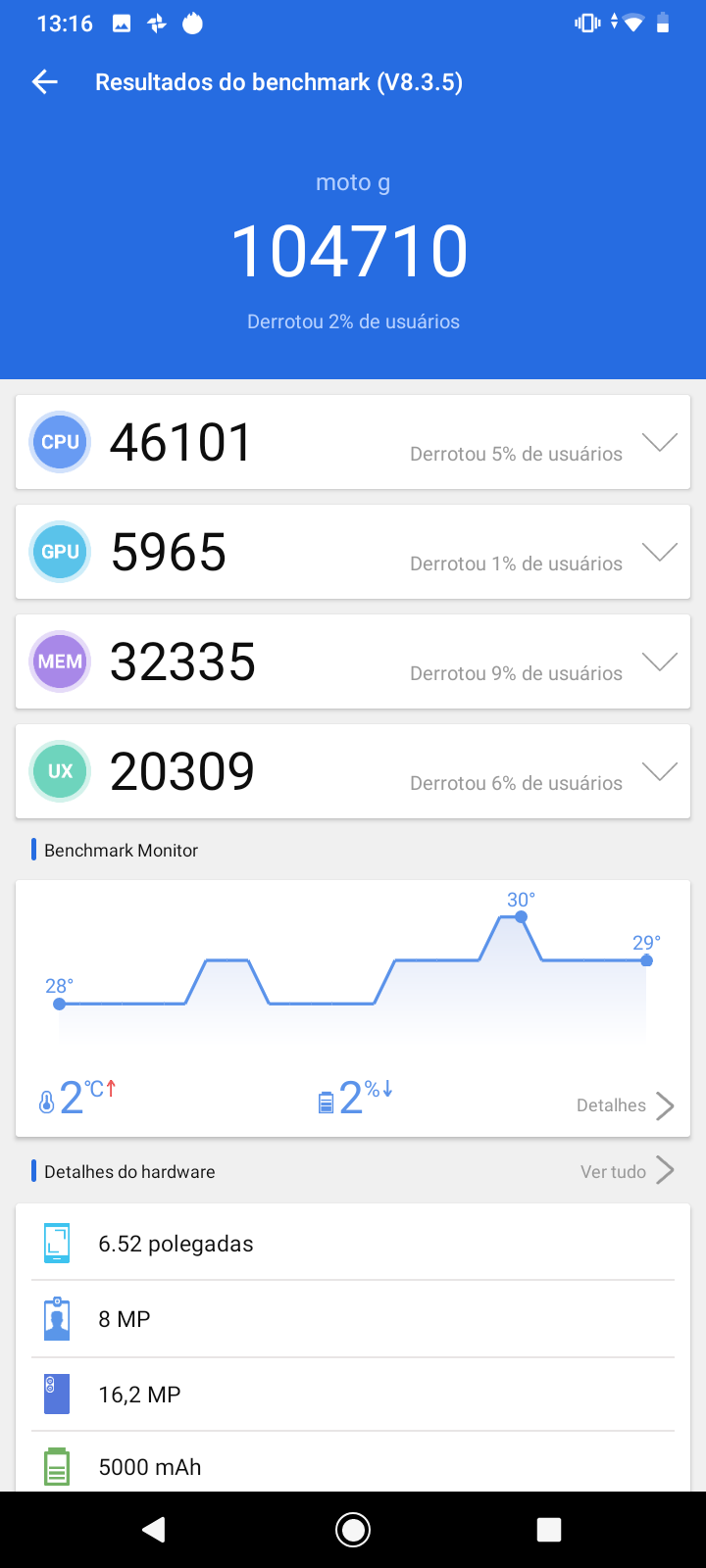This screenshot has width=706, height=1568.
Task: Tap Ver tudo for hardware details
Action: (x=626, y=1171)
